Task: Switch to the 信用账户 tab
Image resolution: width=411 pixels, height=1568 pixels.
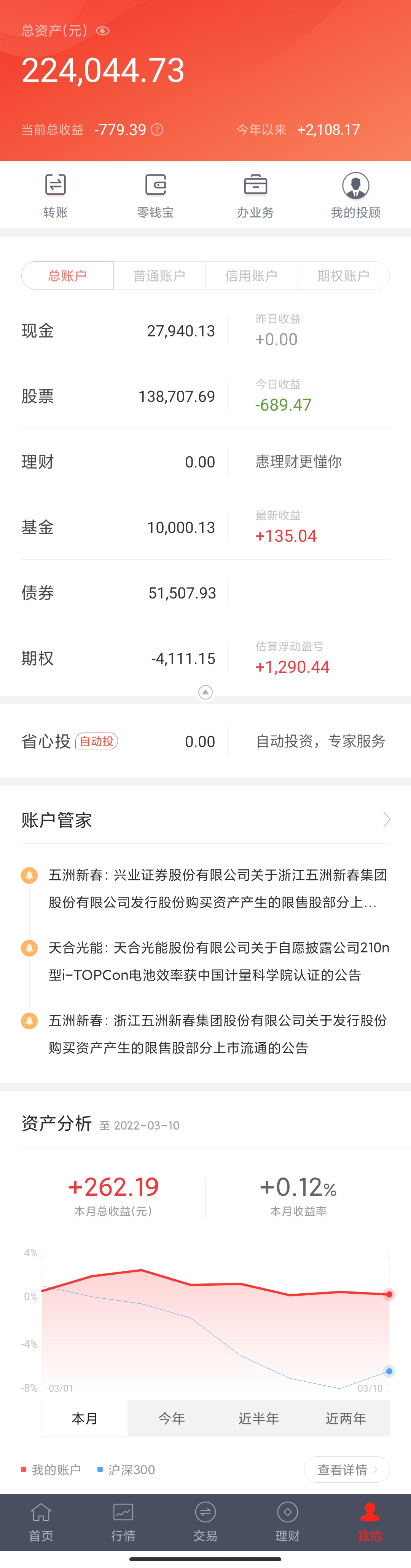Action: 251,276
